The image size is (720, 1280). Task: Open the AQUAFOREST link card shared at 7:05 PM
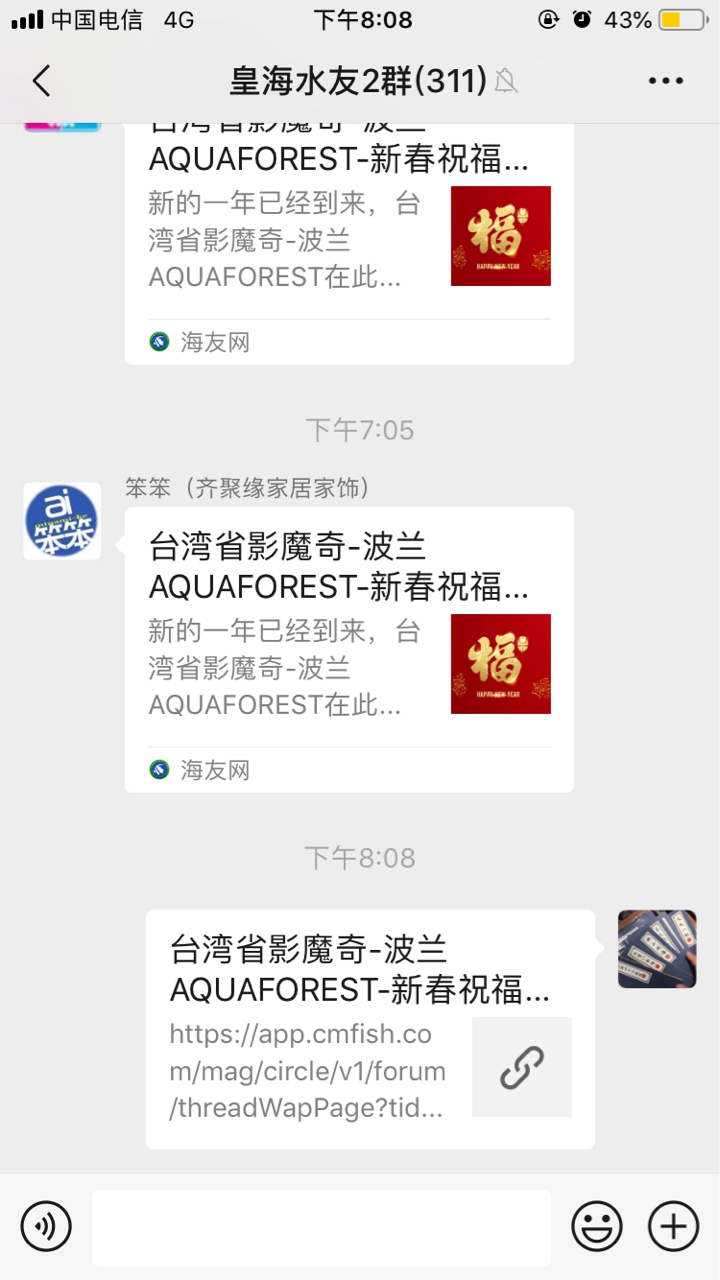coord(349,648)
